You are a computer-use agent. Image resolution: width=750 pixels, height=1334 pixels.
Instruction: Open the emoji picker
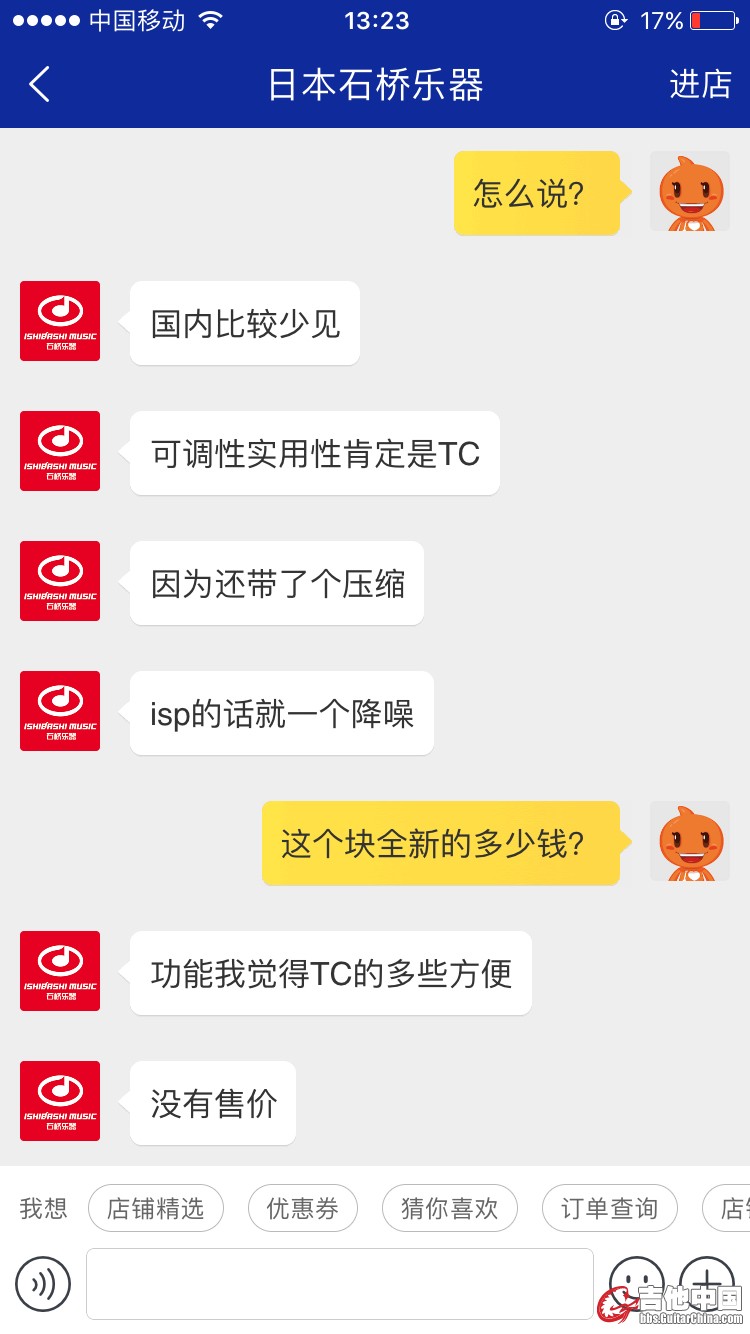click(x=637, y=1280)
